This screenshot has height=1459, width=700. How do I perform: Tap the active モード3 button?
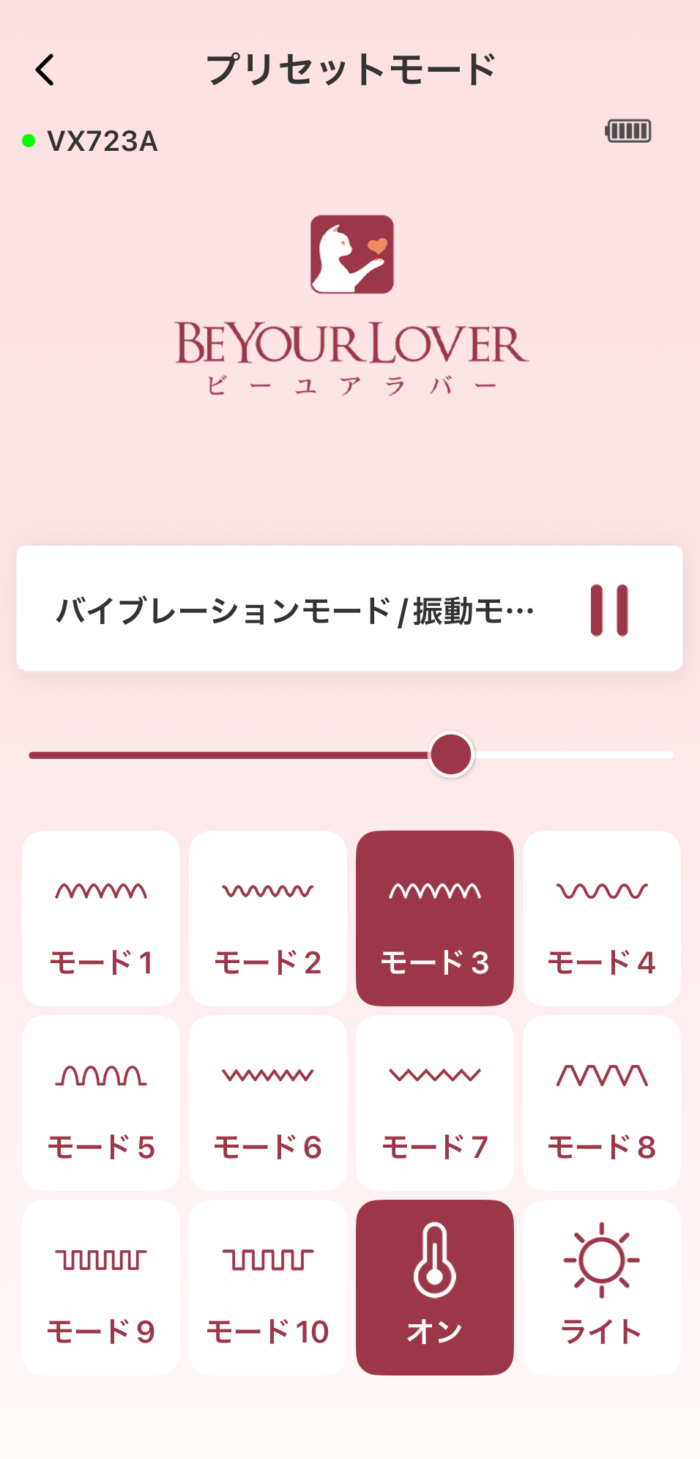coord(435,918)
